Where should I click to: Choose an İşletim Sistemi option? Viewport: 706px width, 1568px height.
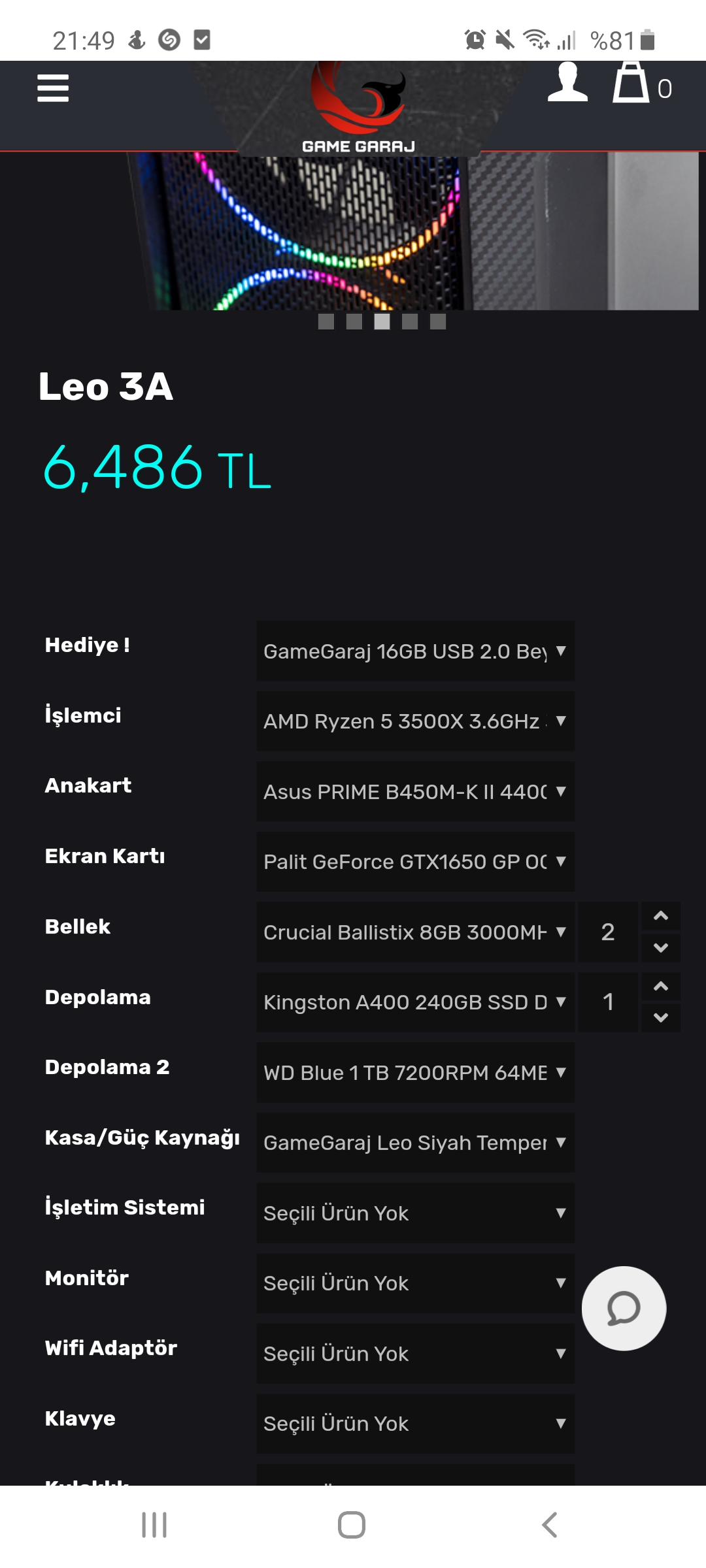[x=415, y=1213]
